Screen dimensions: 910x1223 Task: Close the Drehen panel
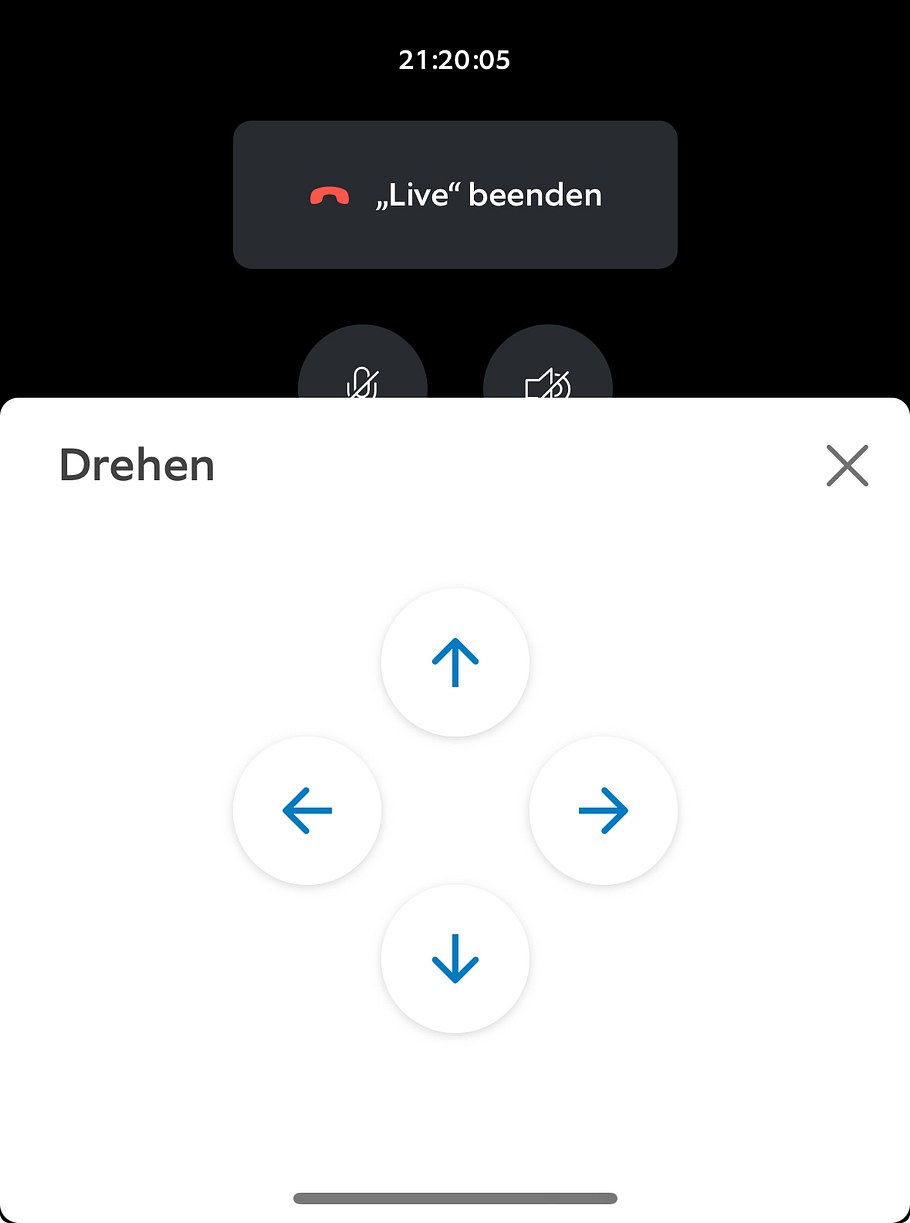pos(847,466)
